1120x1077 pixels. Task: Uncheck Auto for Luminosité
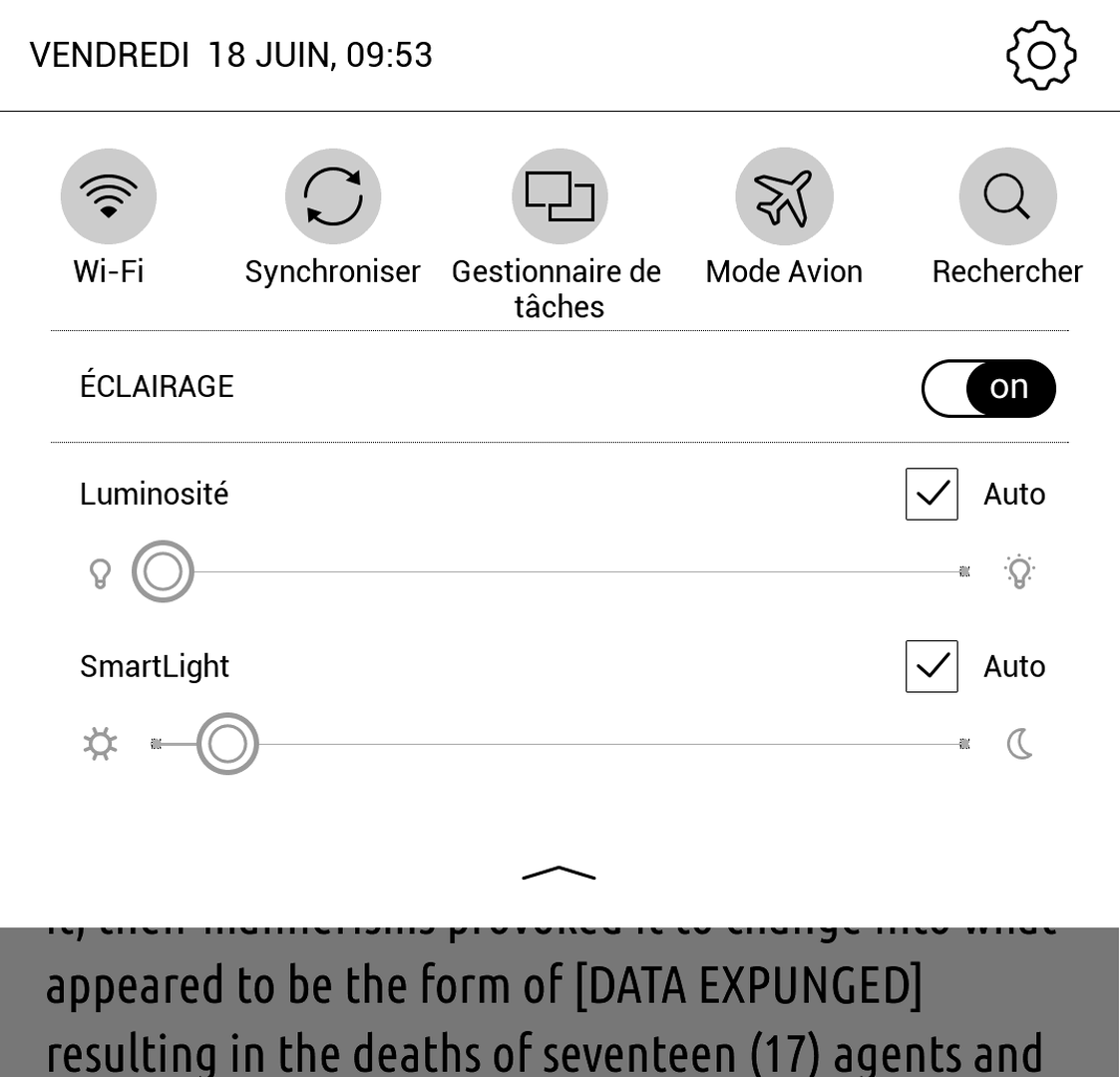click(932, 494)
